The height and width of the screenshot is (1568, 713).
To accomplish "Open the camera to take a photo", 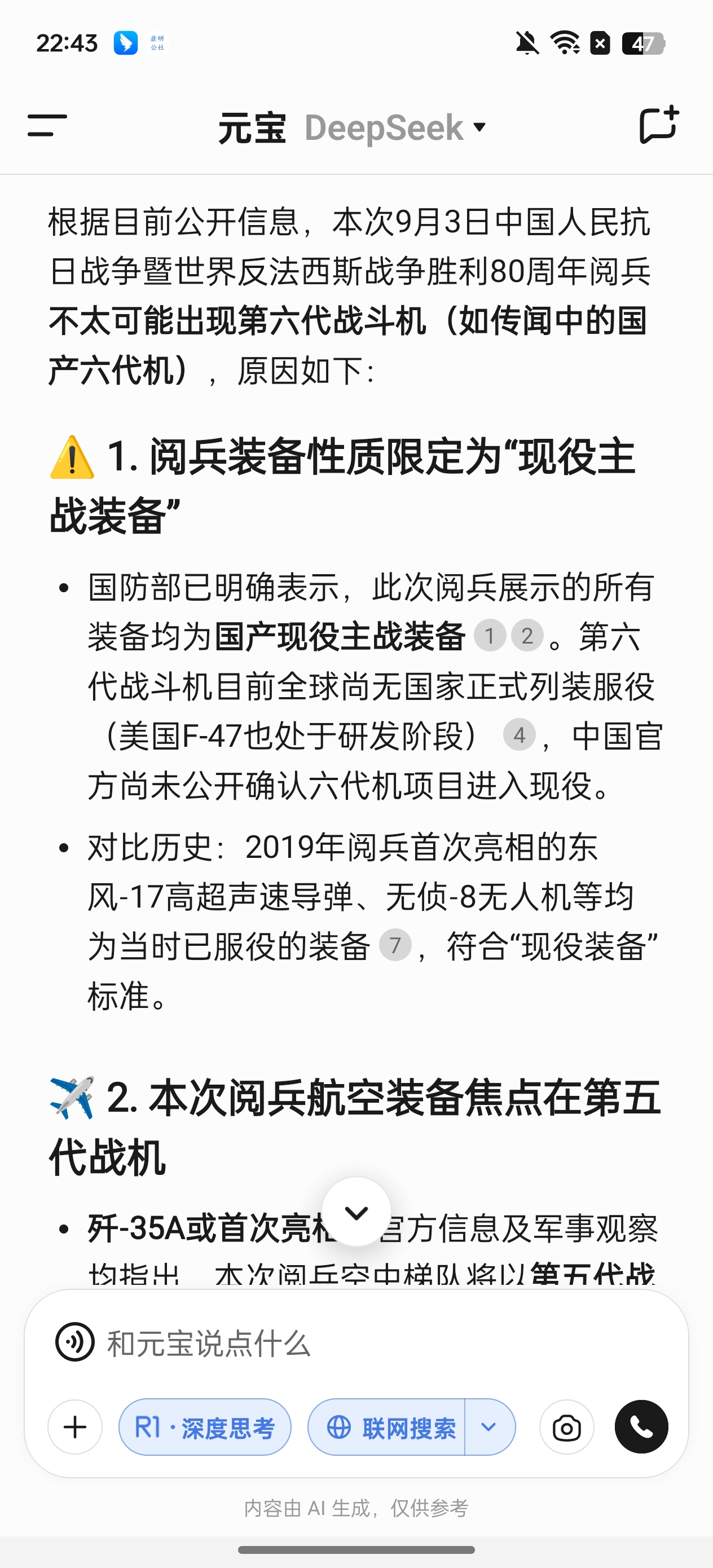I will 566,1428.
